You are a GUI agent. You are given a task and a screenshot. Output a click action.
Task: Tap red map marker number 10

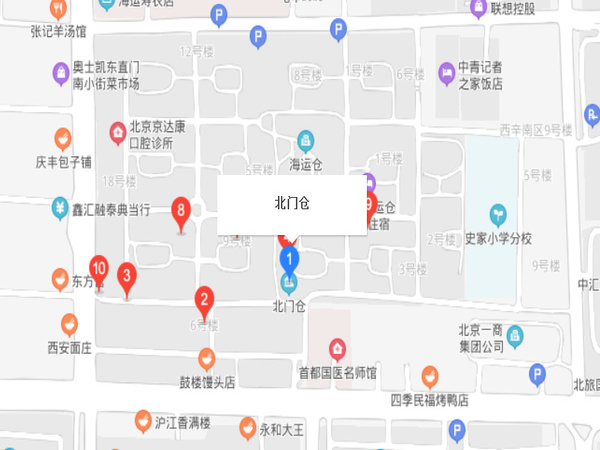tap(99, 268)
